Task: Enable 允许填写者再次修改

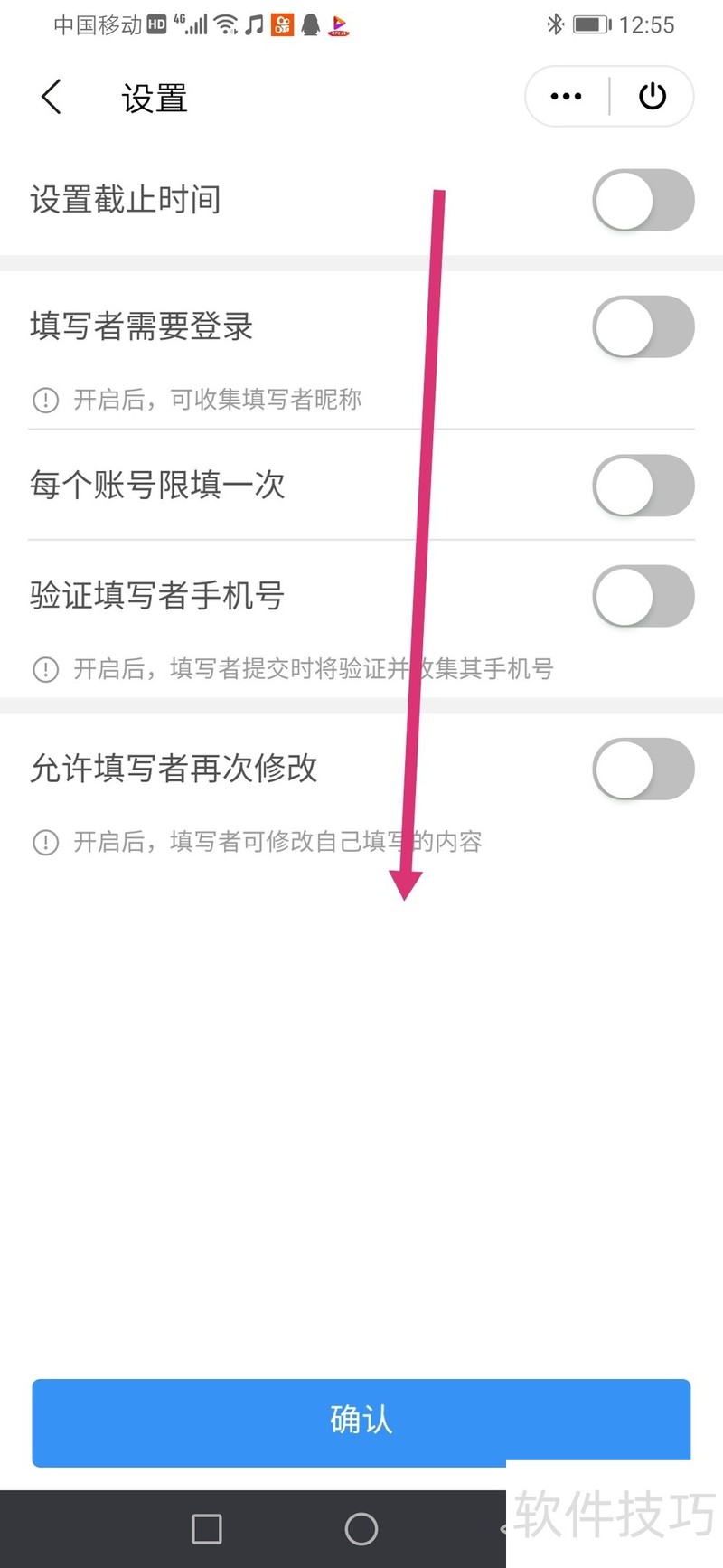Action: [x=643, y=769]
